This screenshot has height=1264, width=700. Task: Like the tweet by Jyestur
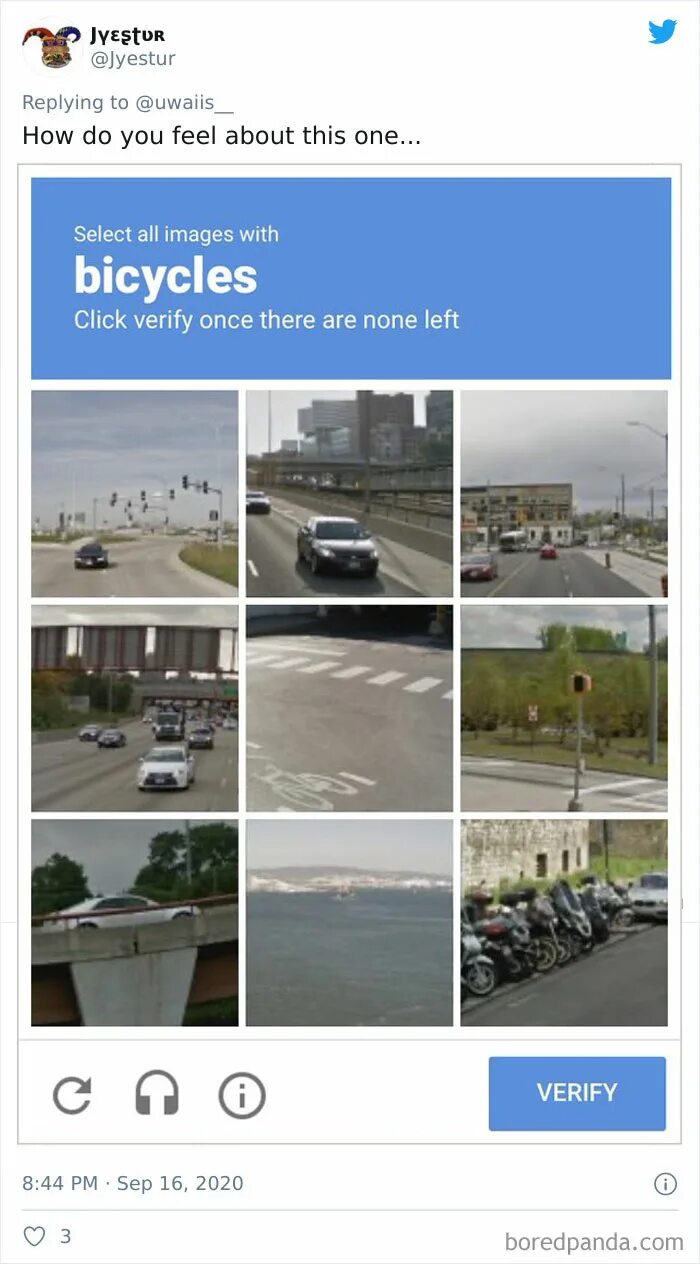35,1236
